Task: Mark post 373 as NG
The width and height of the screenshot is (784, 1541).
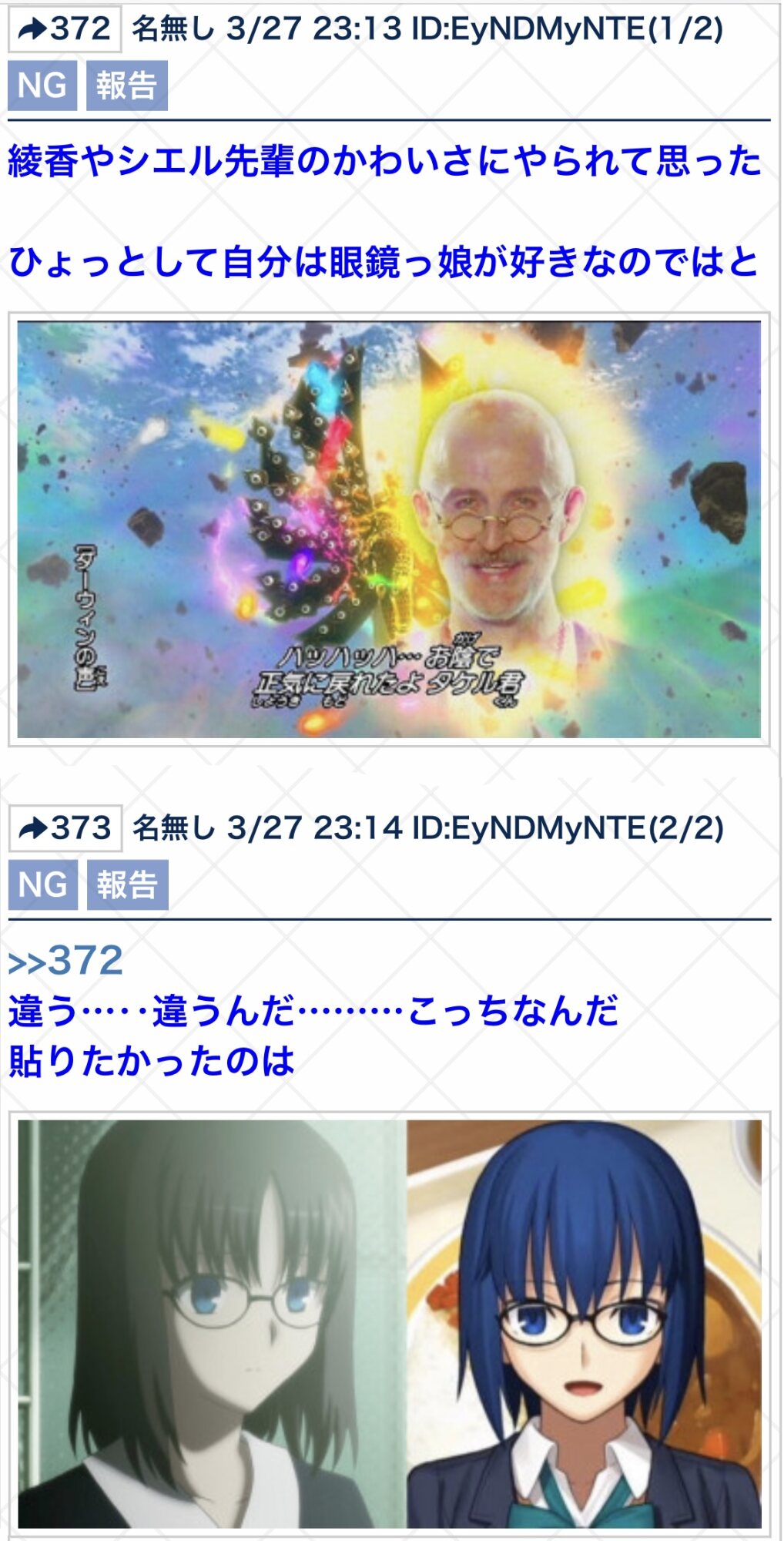Action: [x=43, y=885]
